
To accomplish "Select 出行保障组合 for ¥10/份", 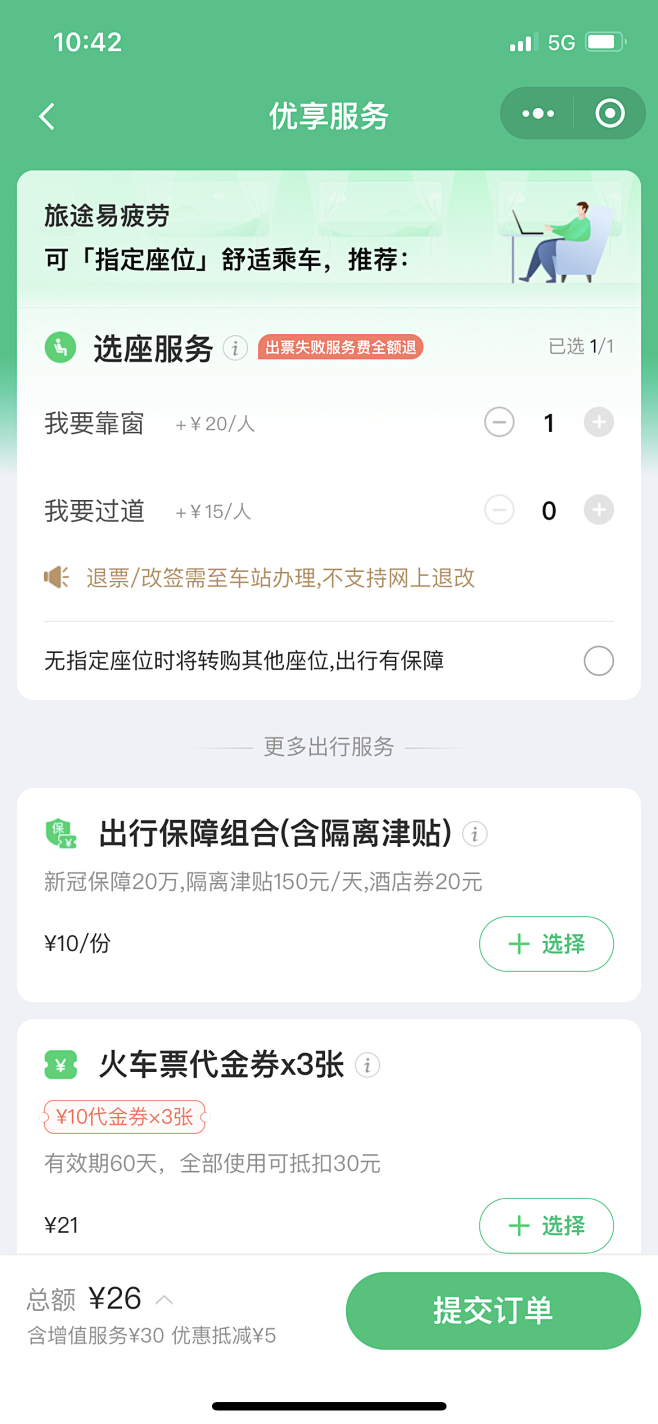I will pos(546,944).
